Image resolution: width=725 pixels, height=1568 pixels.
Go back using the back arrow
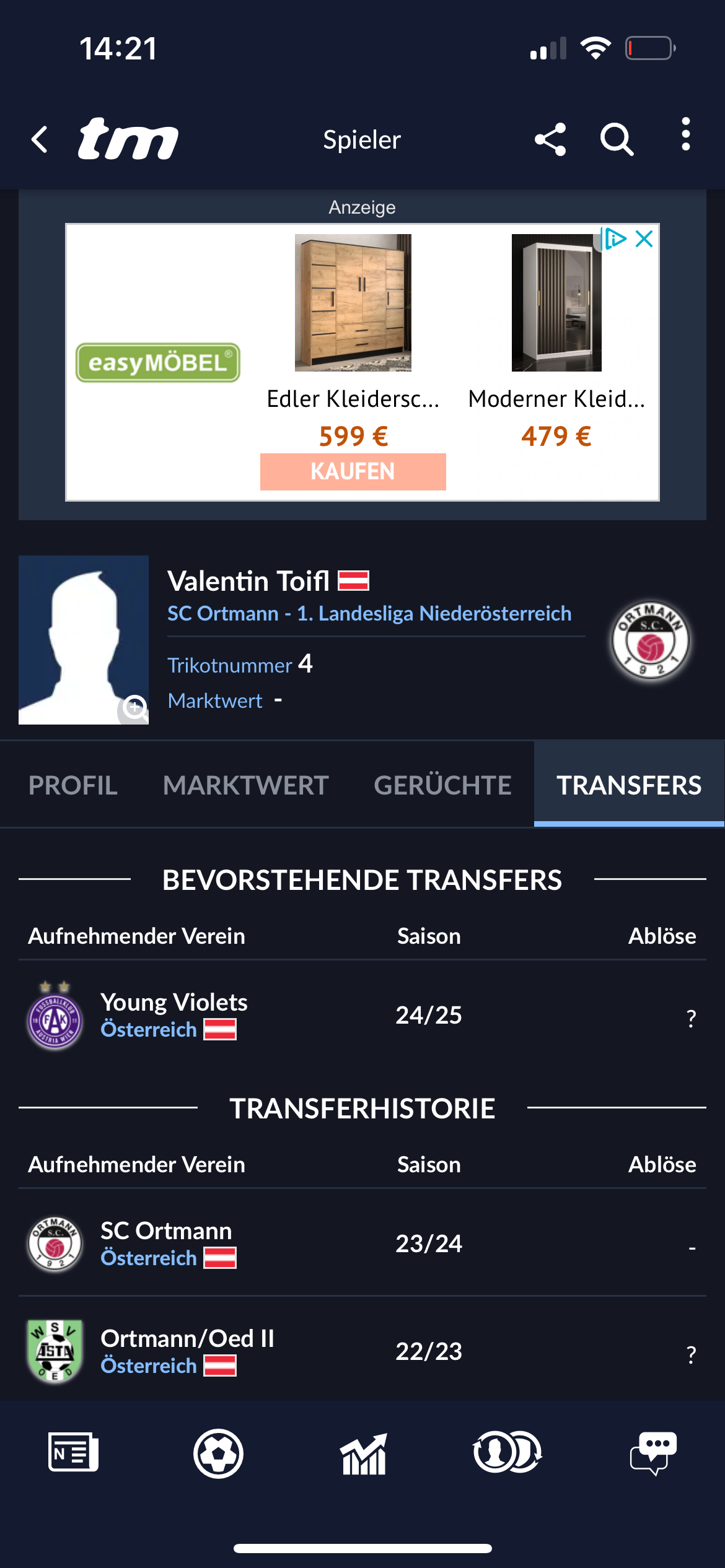40,139
